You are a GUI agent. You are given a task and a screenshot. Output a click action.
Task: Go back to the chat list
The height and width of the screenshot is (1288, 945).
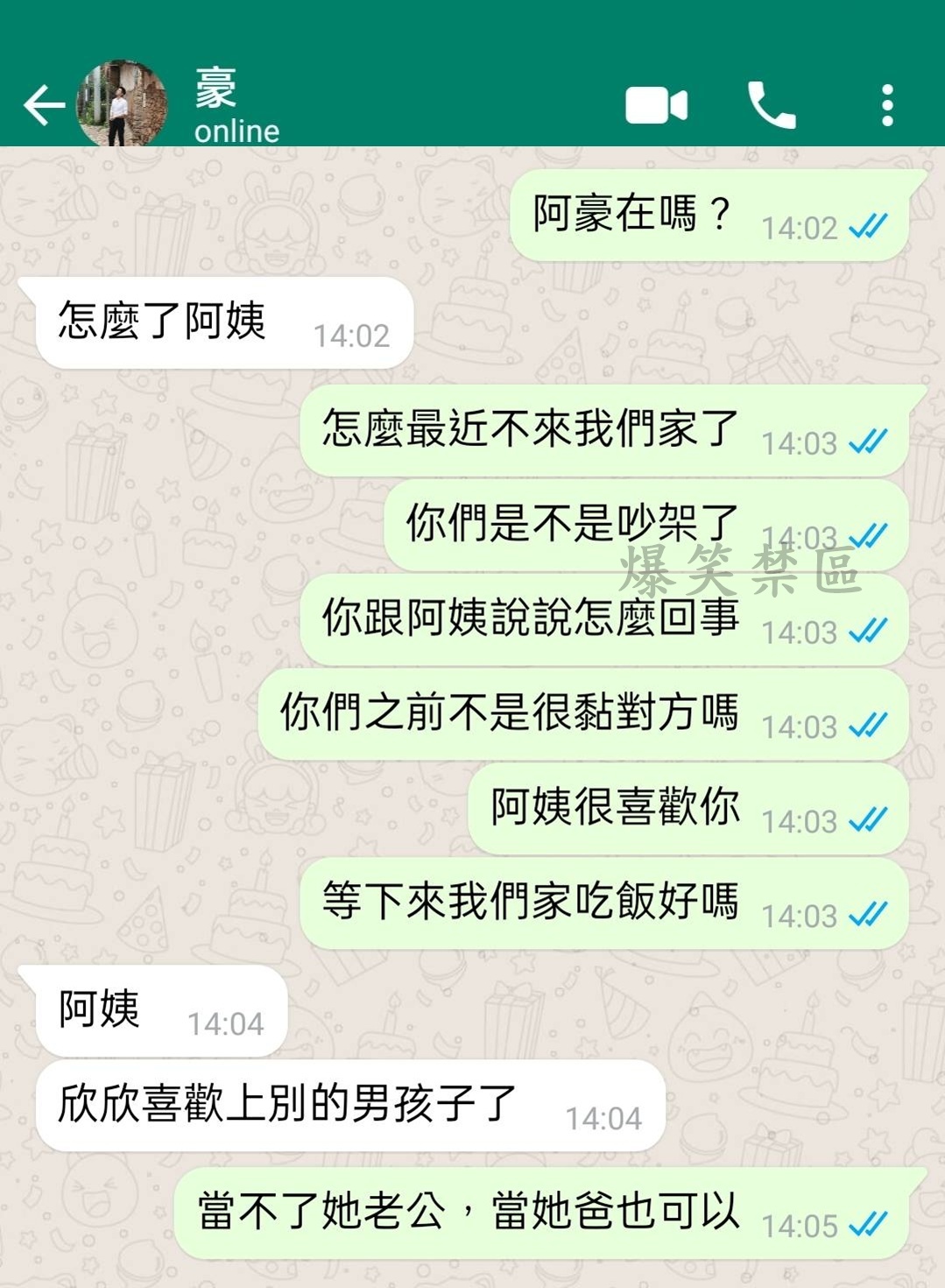pos(44,106)
